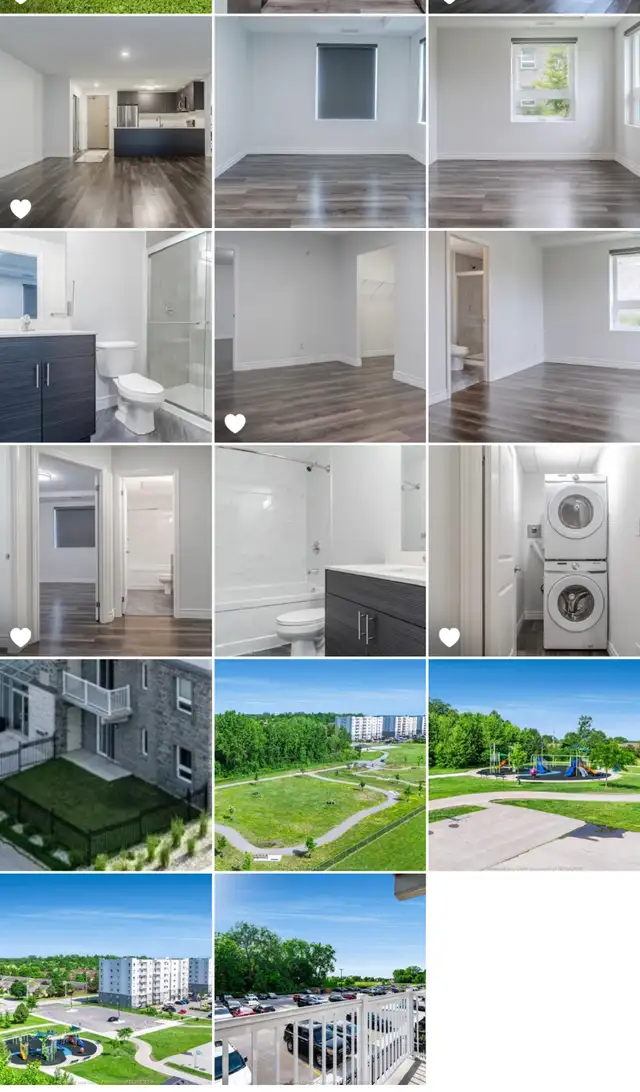Open the balcony parking lot view photo

[x=320, y=980]
